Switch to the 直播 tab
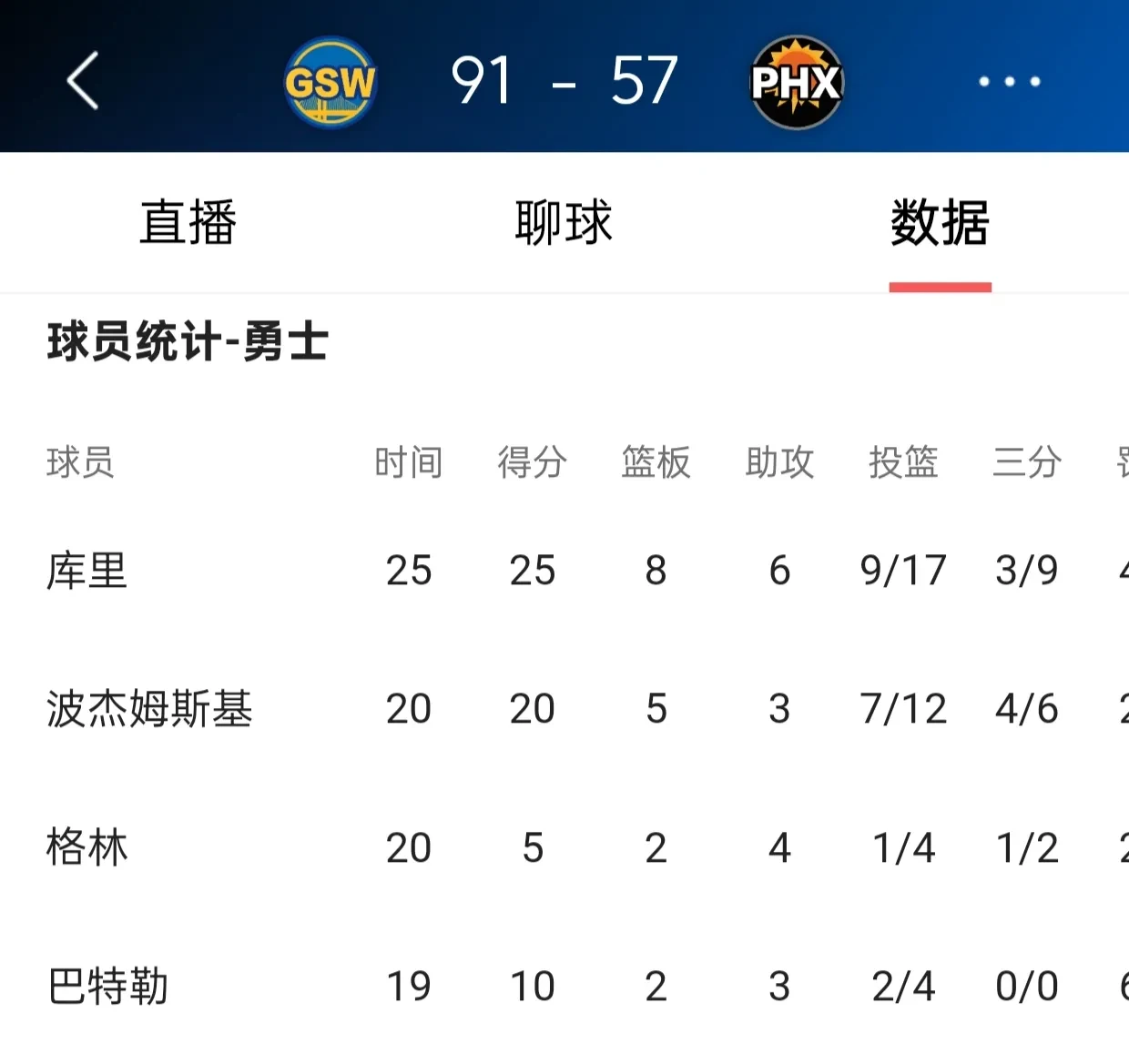The width and height of the screenshot is (1129, 1064). pos(188,223)
